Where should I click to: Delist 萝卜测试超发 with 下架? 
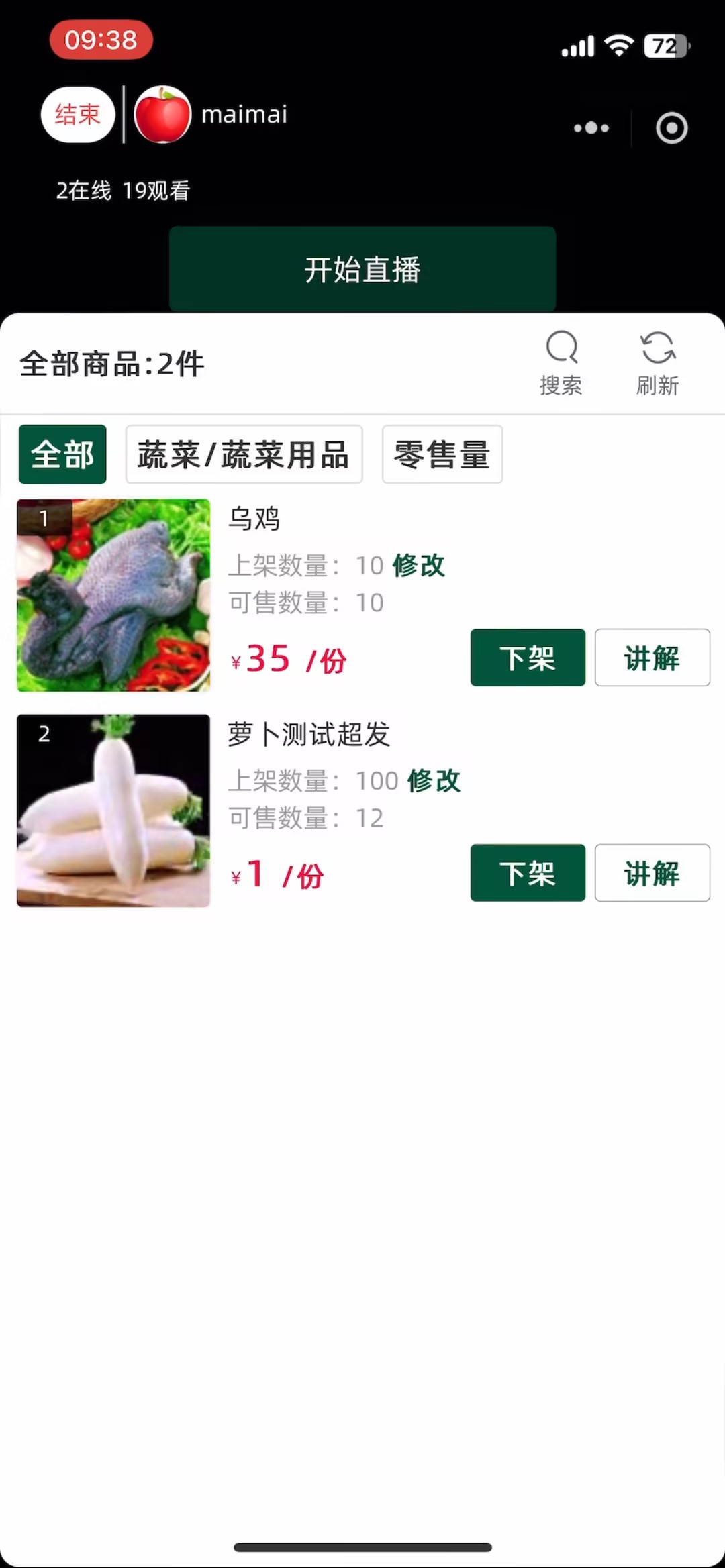(528, 873)
